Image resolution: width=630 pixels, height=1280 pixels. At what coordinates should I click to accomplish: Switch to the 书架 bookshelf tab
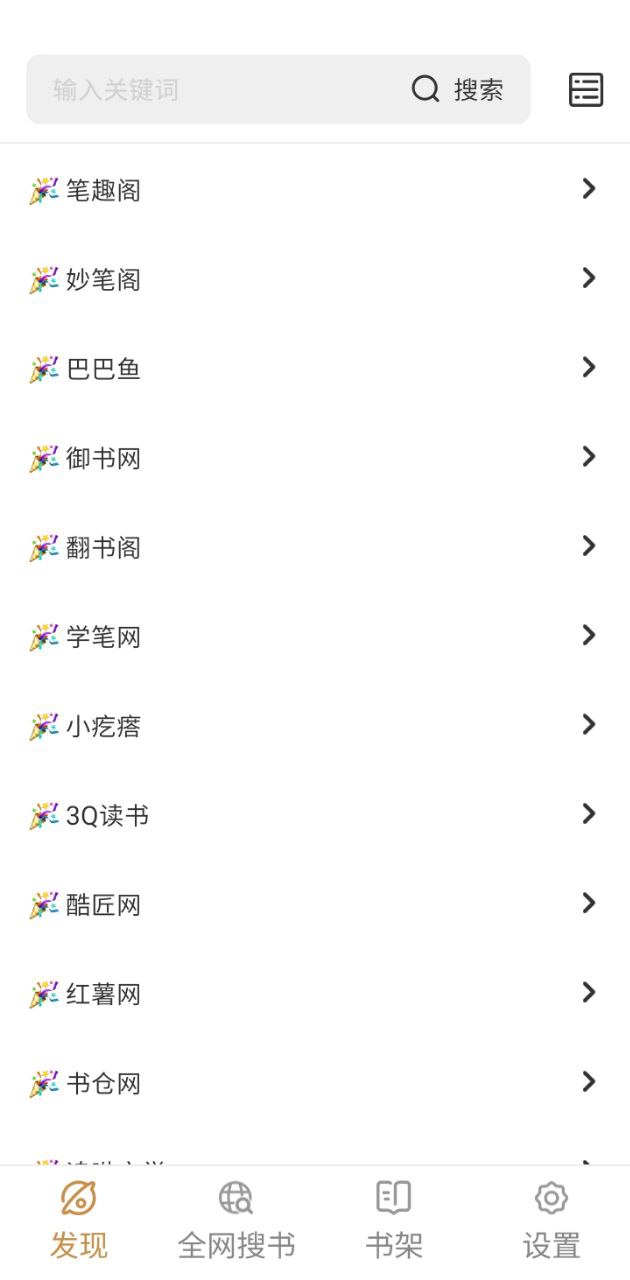(394, 1222)
